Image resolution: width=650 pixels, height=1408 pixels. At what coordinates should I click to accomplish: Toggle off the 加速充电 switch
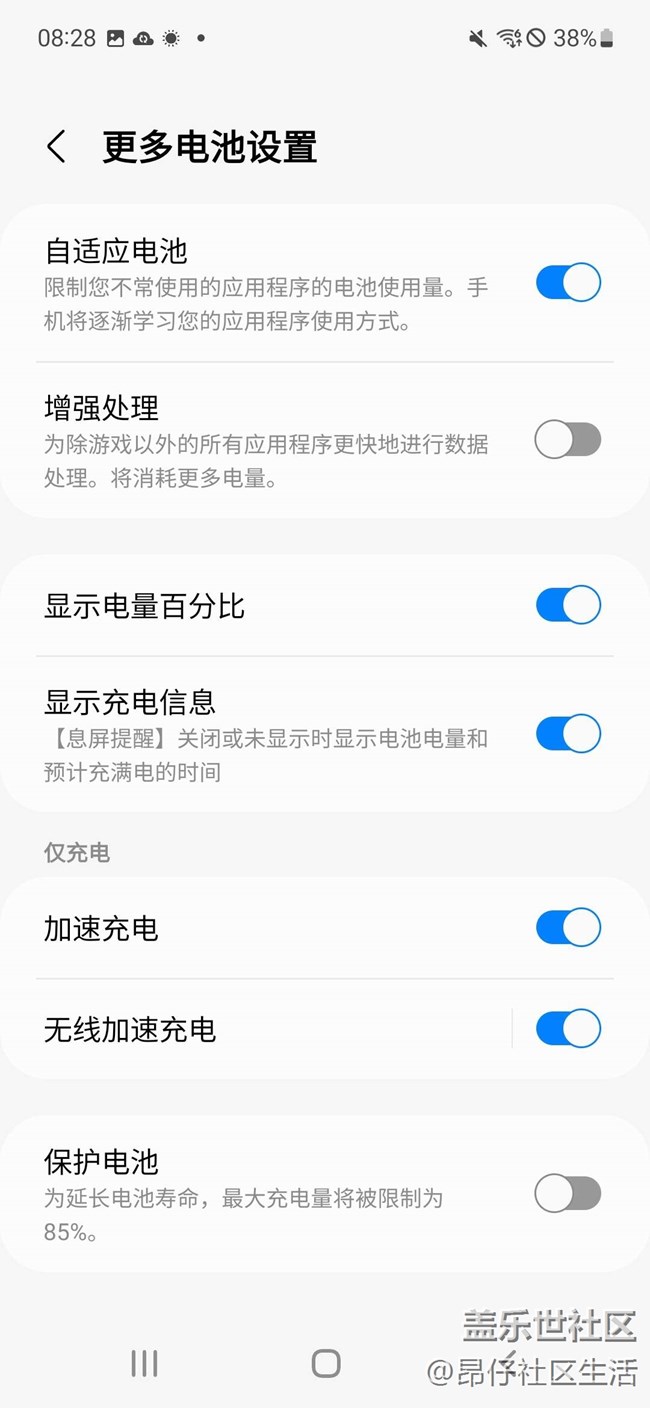point(568,927)
